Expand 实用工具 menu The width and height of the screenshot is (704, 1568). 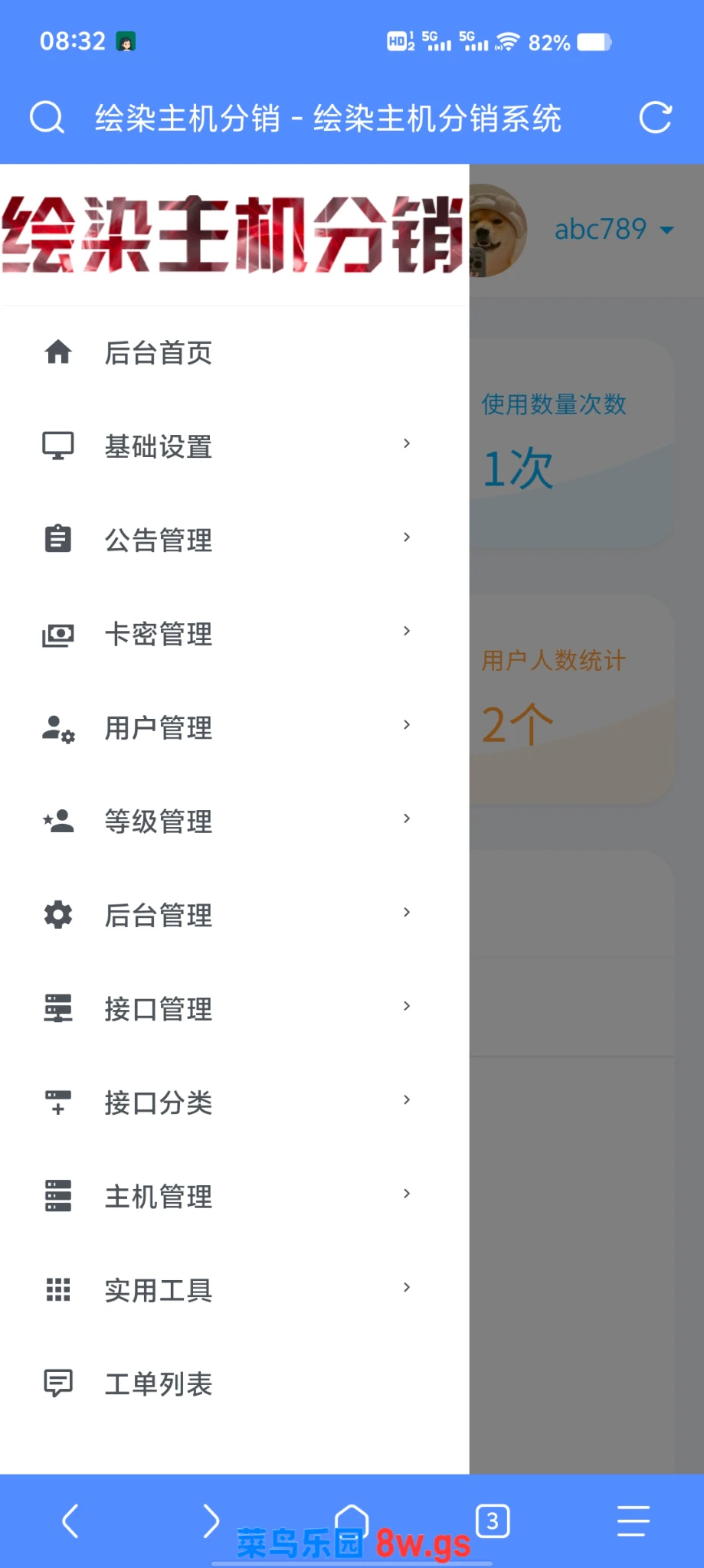click(x=234, y=1290)
